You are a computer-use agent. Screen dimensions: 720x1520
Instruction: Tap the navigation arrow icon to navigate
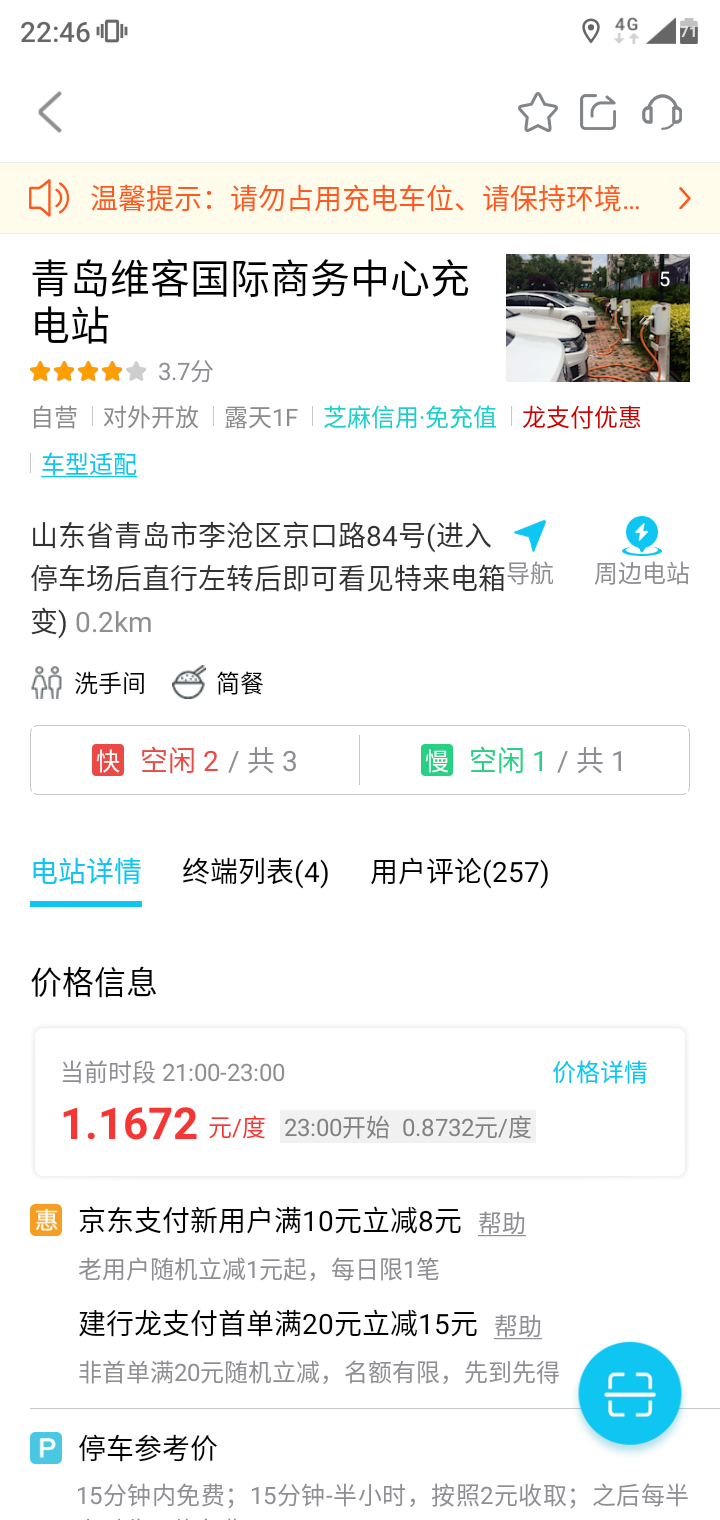pyautogui.click(x=529, y=537)
